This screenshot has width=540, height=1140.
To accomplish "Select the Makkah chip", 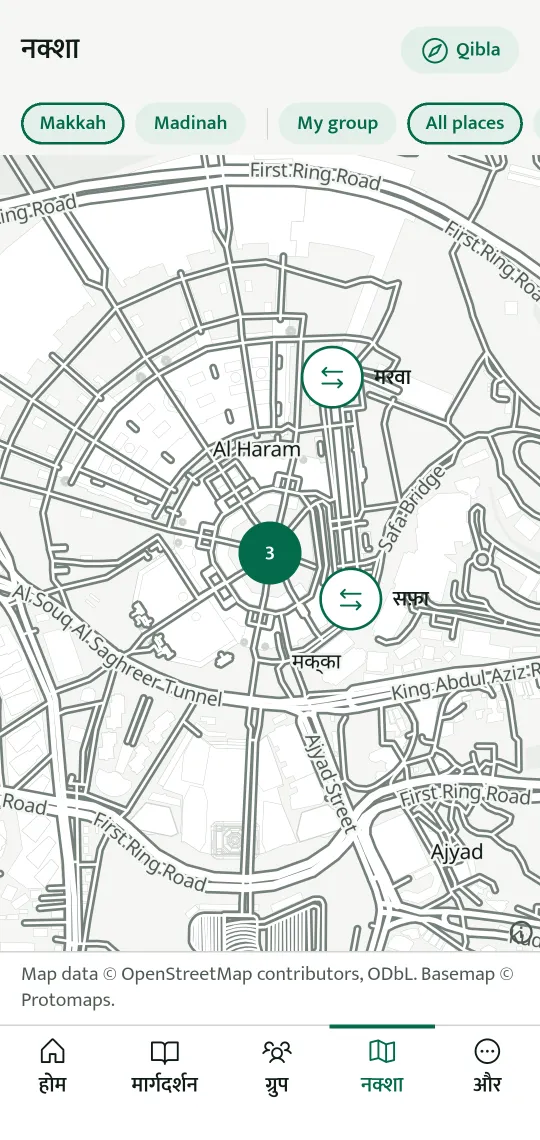I will click(x=73, y=123).
